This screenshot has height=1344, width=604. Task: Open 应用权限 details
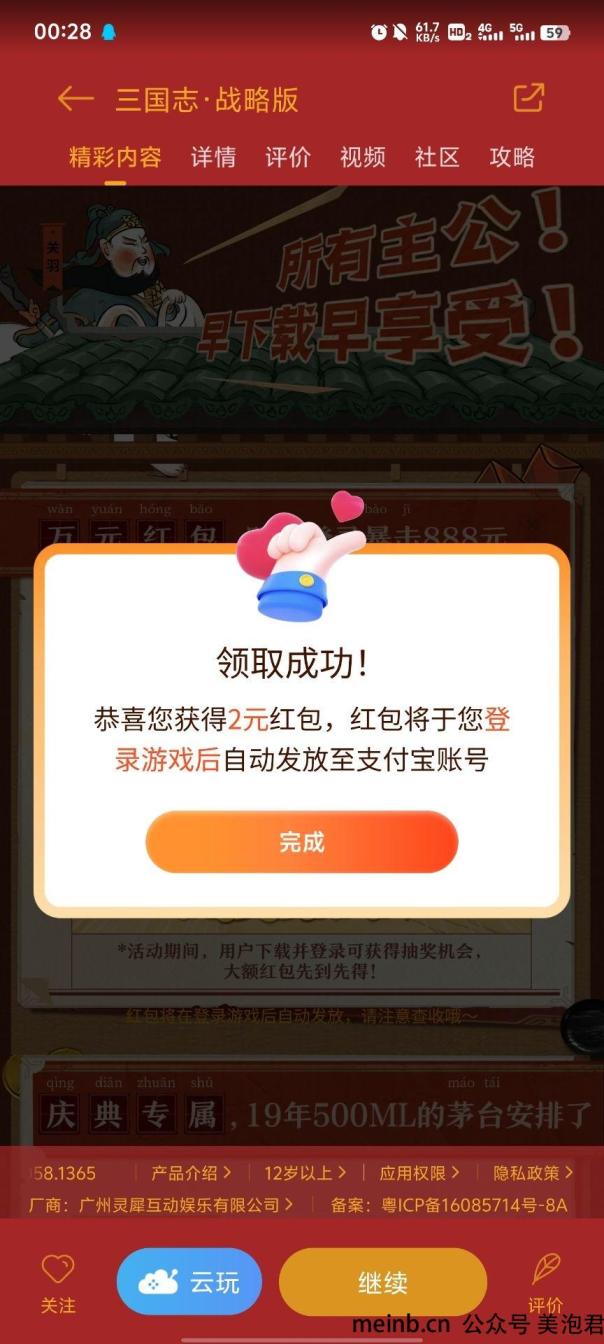coord(419,1172)
